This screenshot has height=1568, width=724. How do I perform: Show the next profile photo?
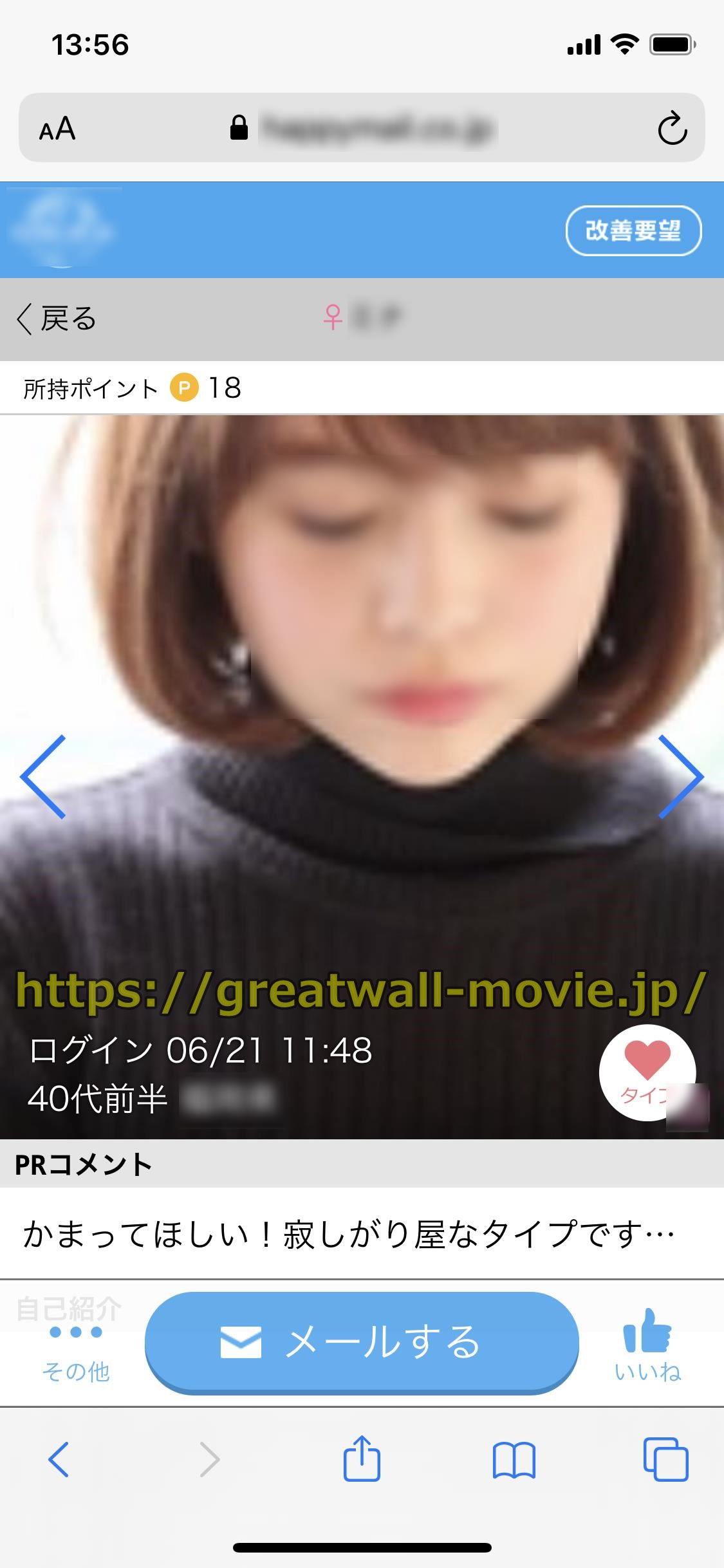[680, 776]
